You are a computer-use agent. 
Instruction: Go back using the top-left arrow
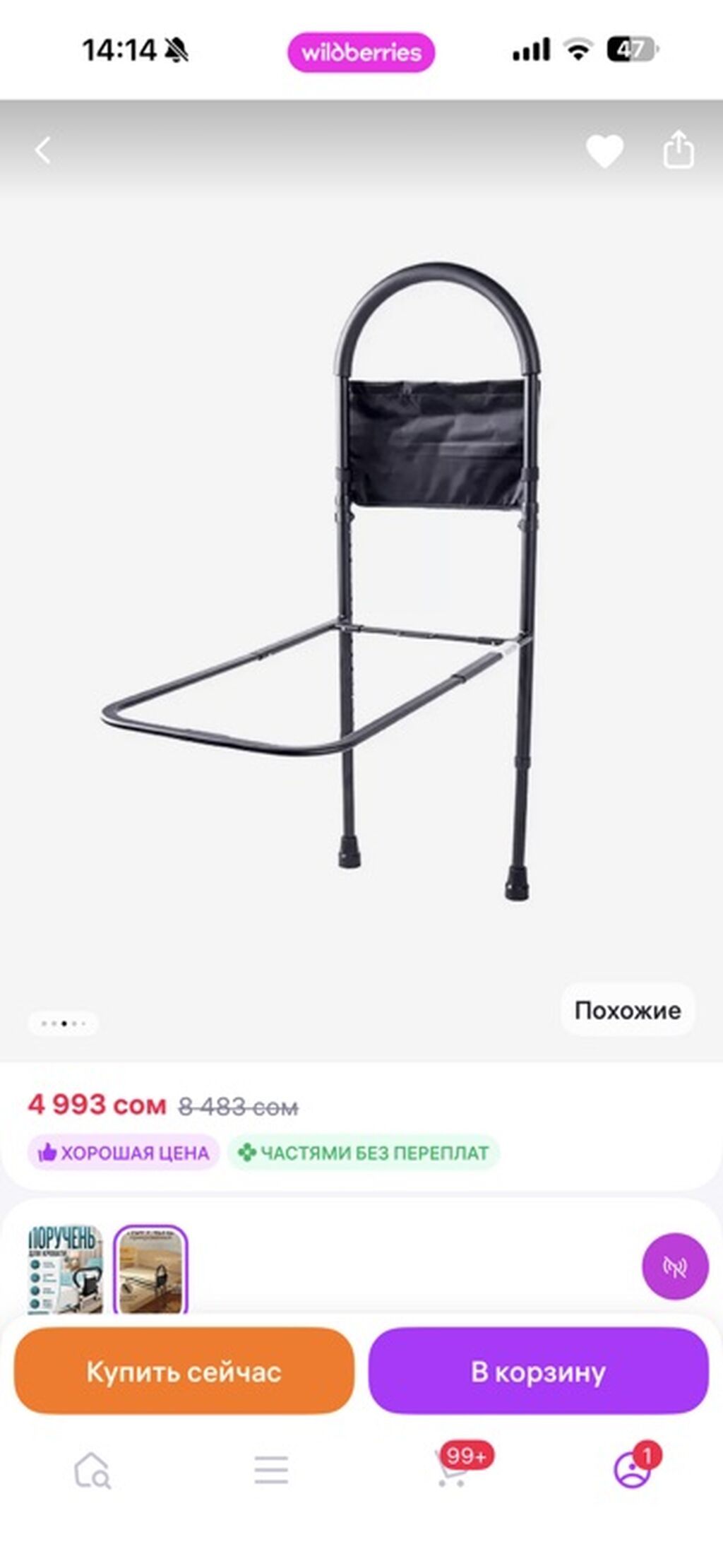(43, 150)
